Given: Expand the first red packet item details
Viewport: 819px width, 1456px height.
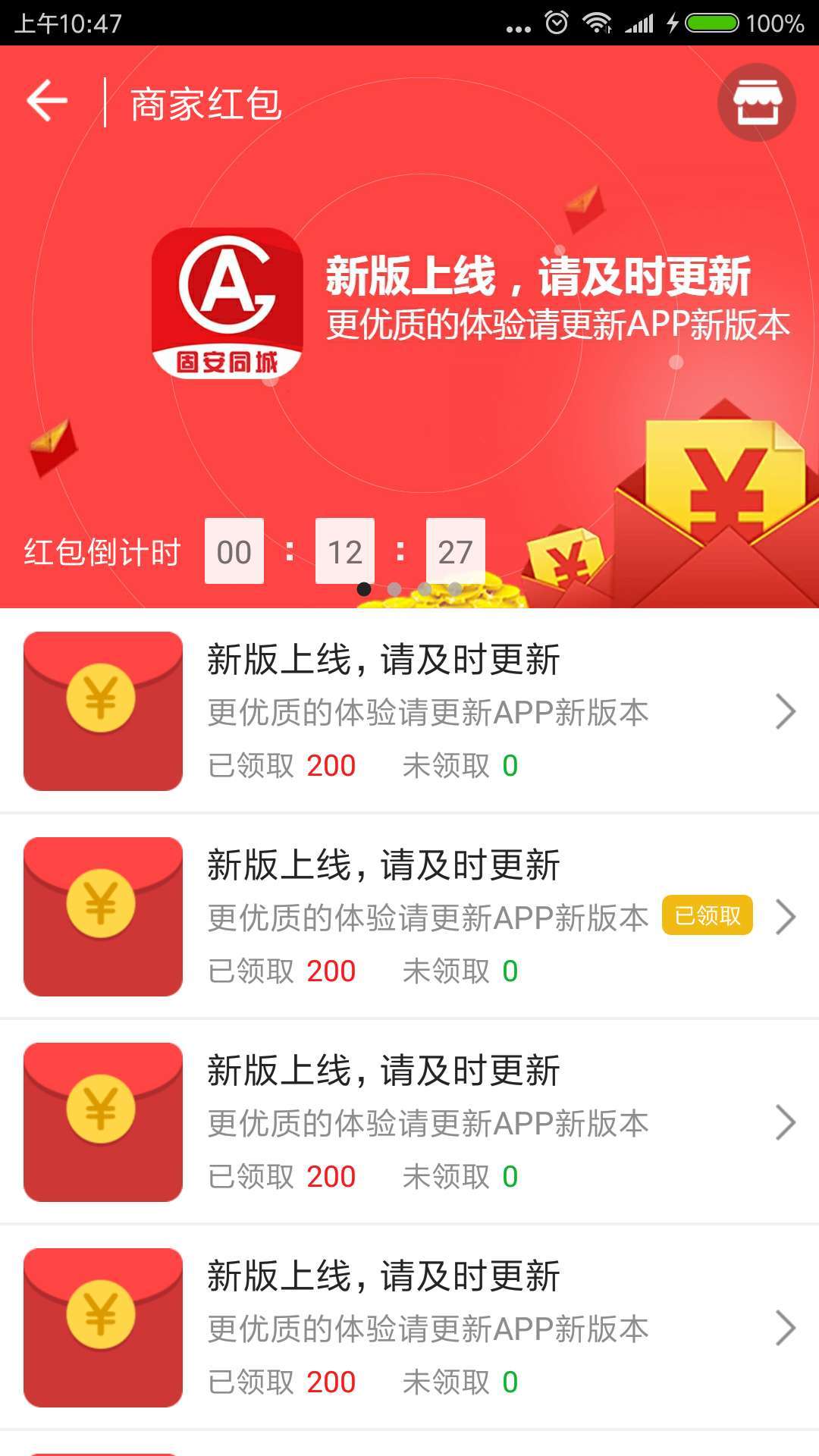Looking at the screenshot, I should pos(783,711).
